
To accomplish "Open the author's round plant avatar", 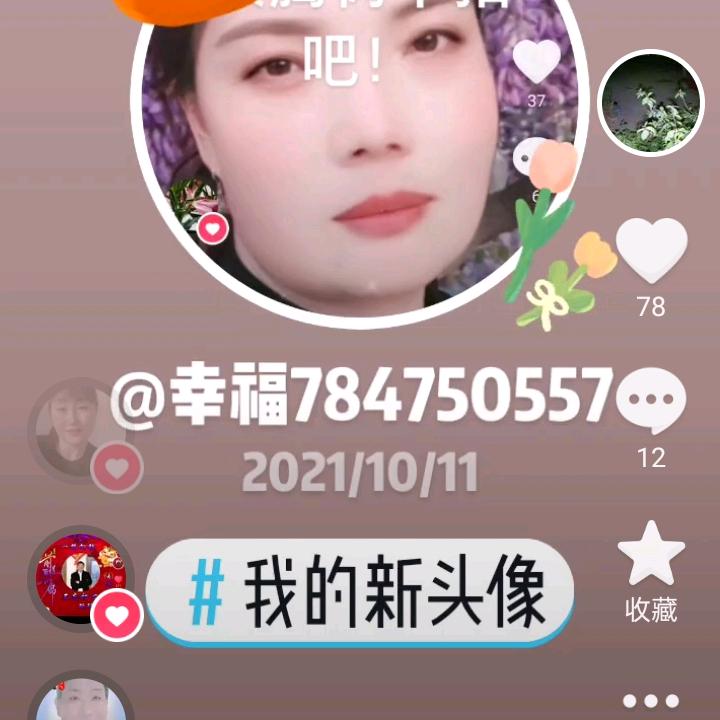I will click(x=651, y=103).
